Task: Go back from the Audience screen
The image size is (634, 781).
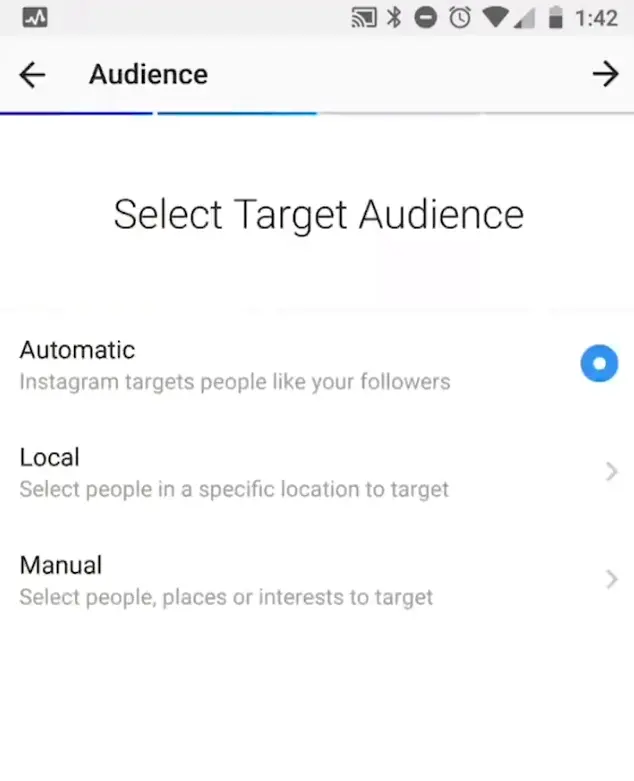Action: tap(32, 75)
